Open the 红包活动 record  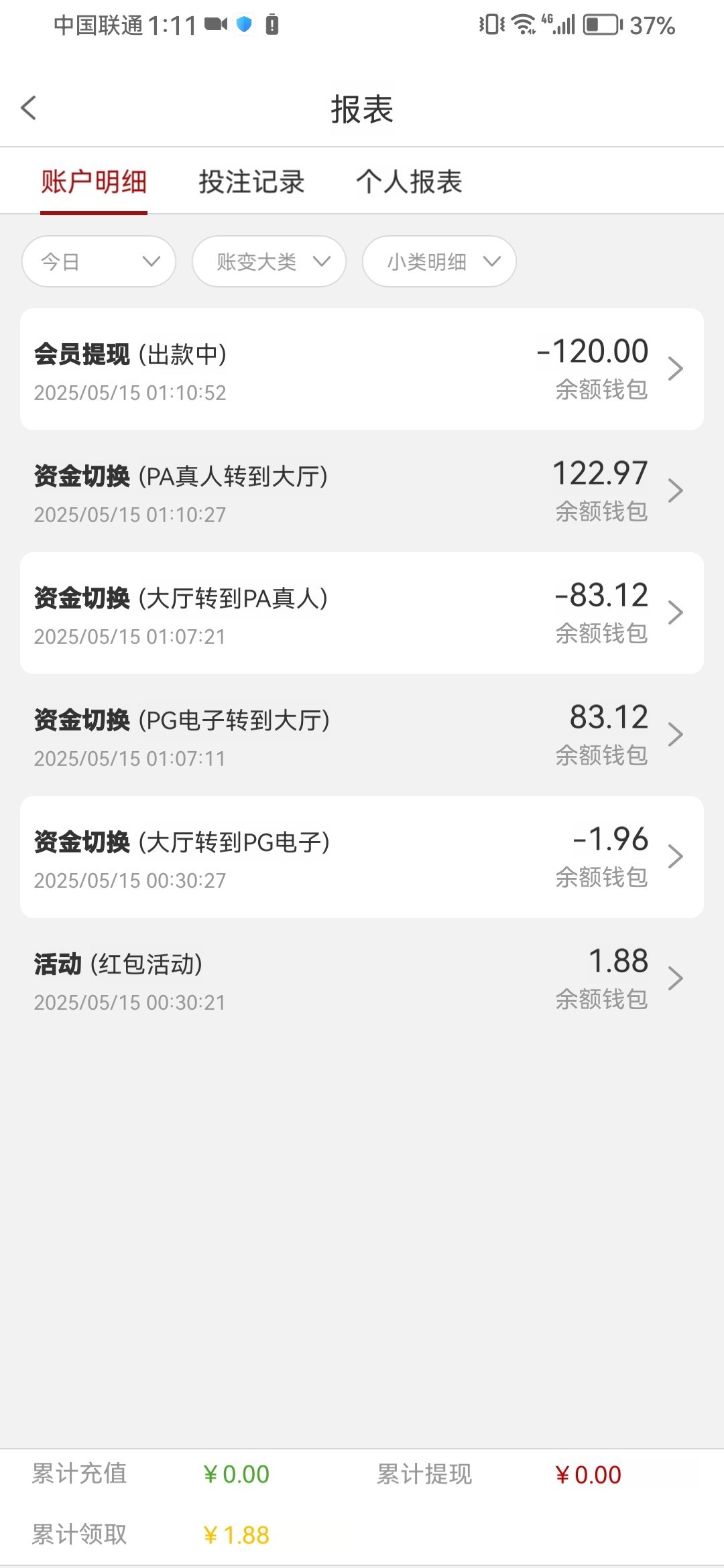(x=362, y=979)
